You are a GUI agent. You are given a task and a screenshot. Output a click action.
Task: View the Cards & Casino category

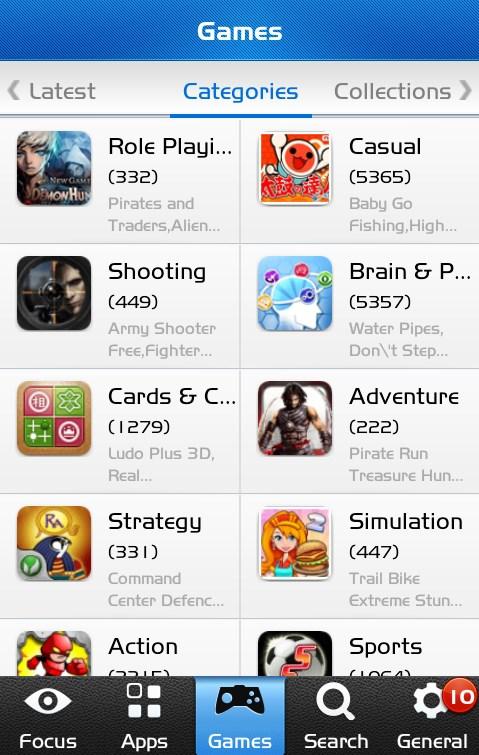click(119, 431)
